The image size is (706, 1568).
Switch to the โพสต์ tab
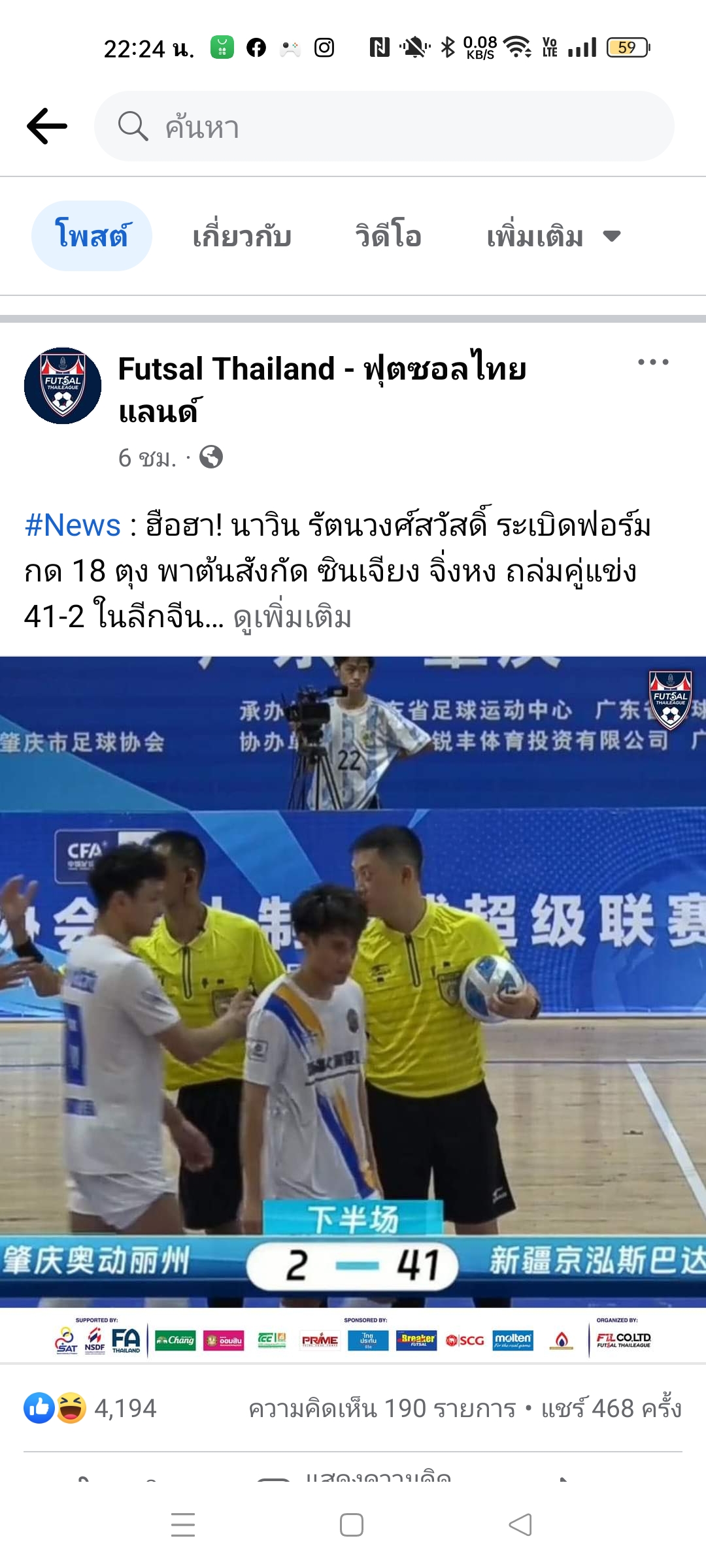coord(92,236)
